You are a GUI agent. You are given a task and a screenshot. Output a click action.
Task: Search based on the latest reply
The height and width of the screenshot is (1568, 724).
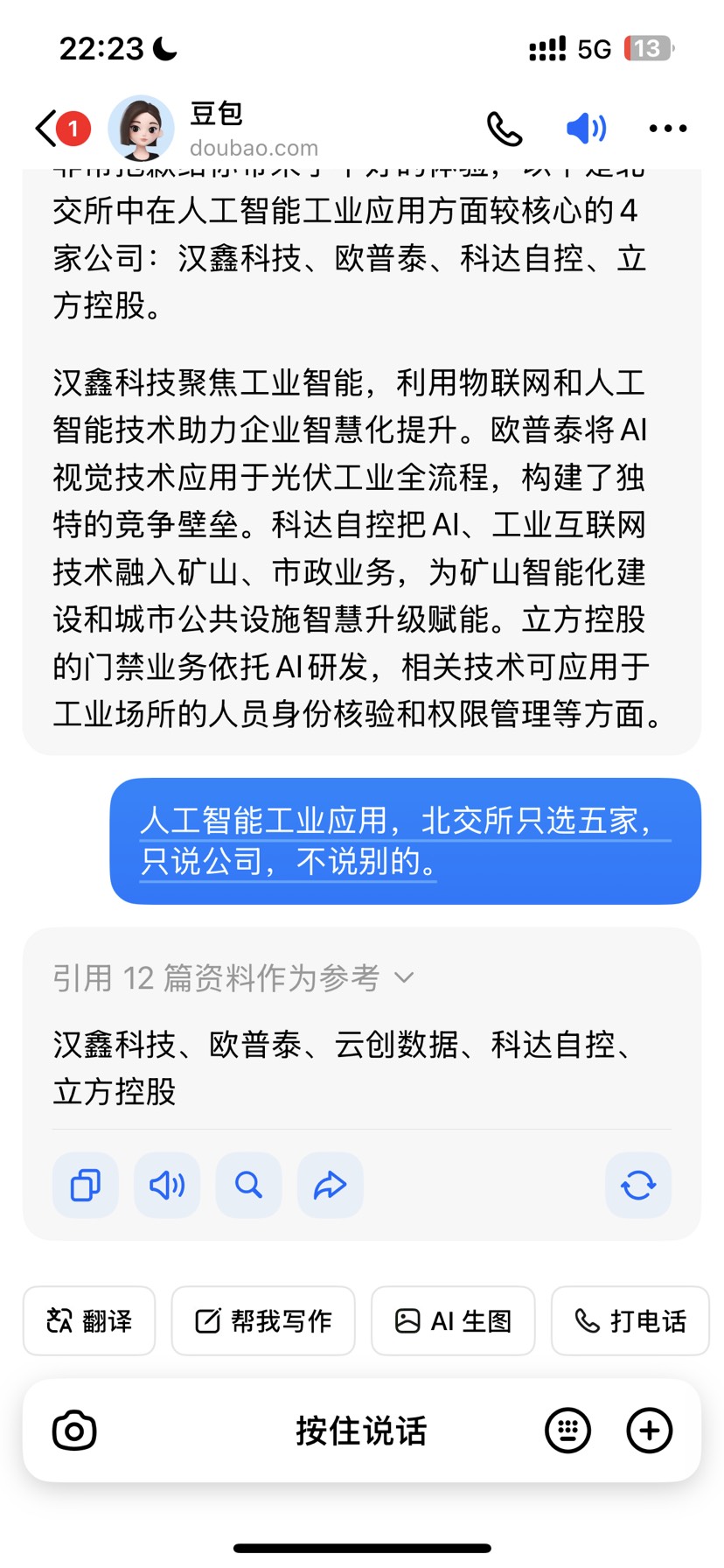[249, 1186]
